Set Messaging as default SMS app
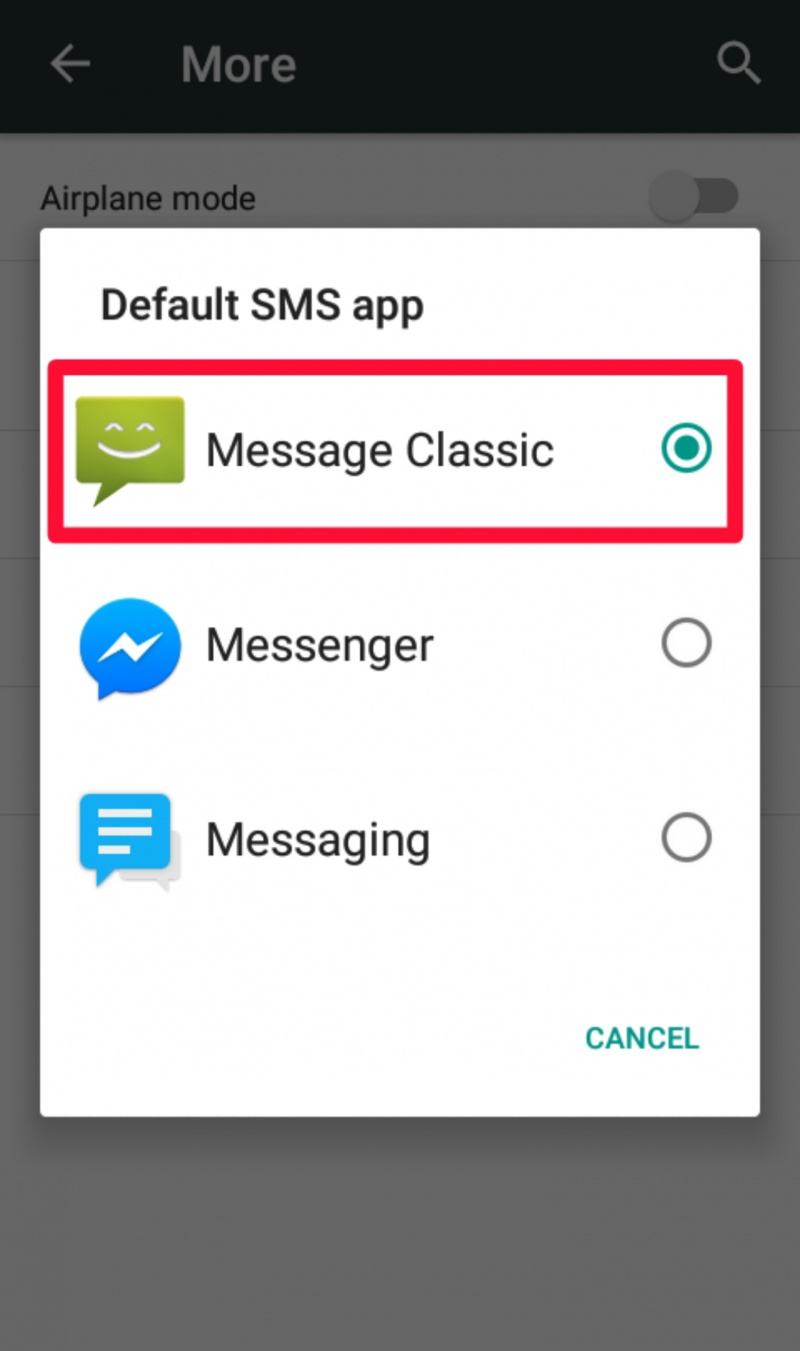The width and height of the screenshot is (800, 1351). [685, 838]
